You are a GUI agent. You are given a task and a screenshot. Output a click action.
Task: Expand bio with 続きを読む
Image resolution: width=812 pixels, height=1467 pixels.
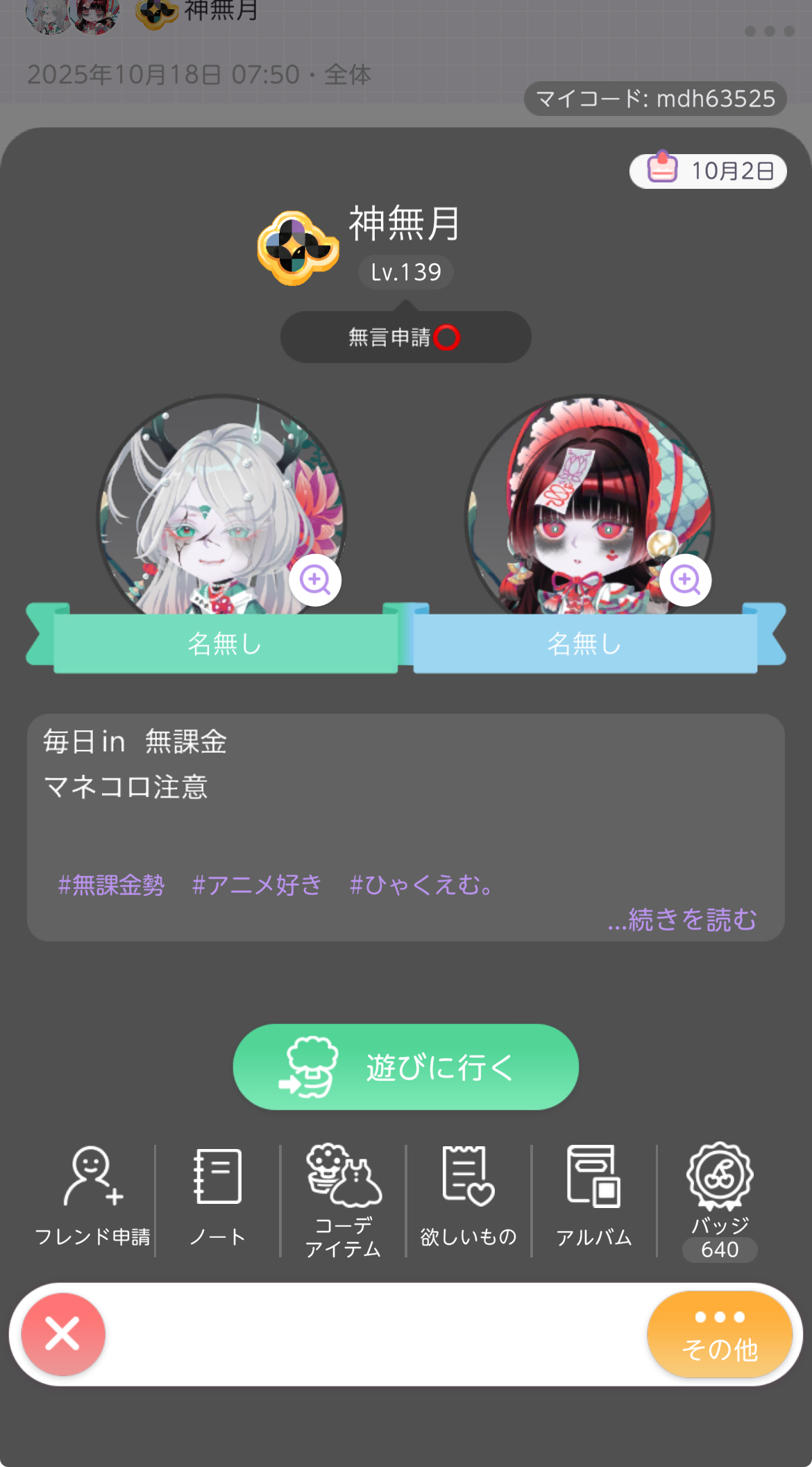coord(682,919)
